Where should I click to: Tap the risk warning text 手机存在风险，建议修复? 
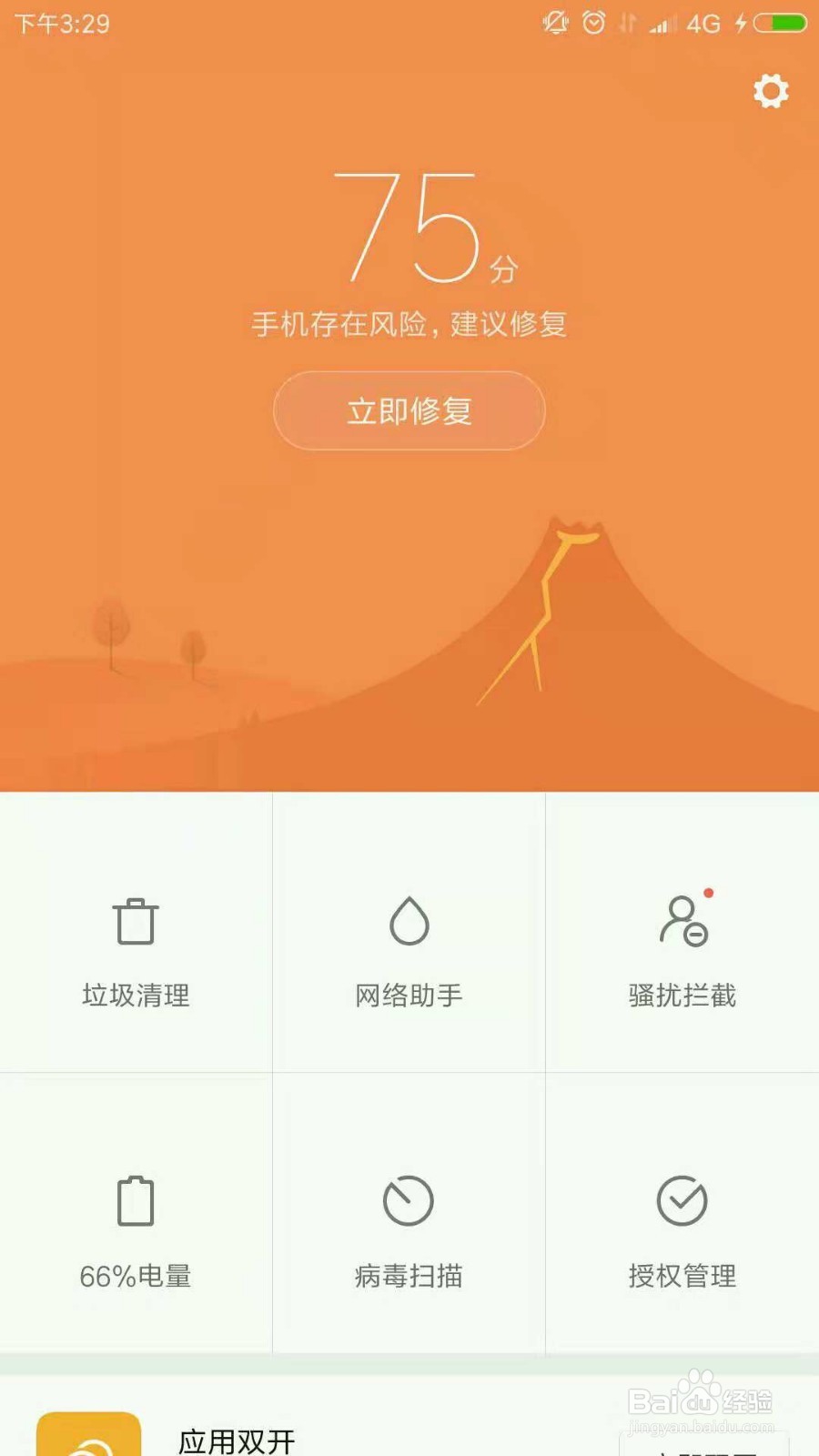click(409, 326)
